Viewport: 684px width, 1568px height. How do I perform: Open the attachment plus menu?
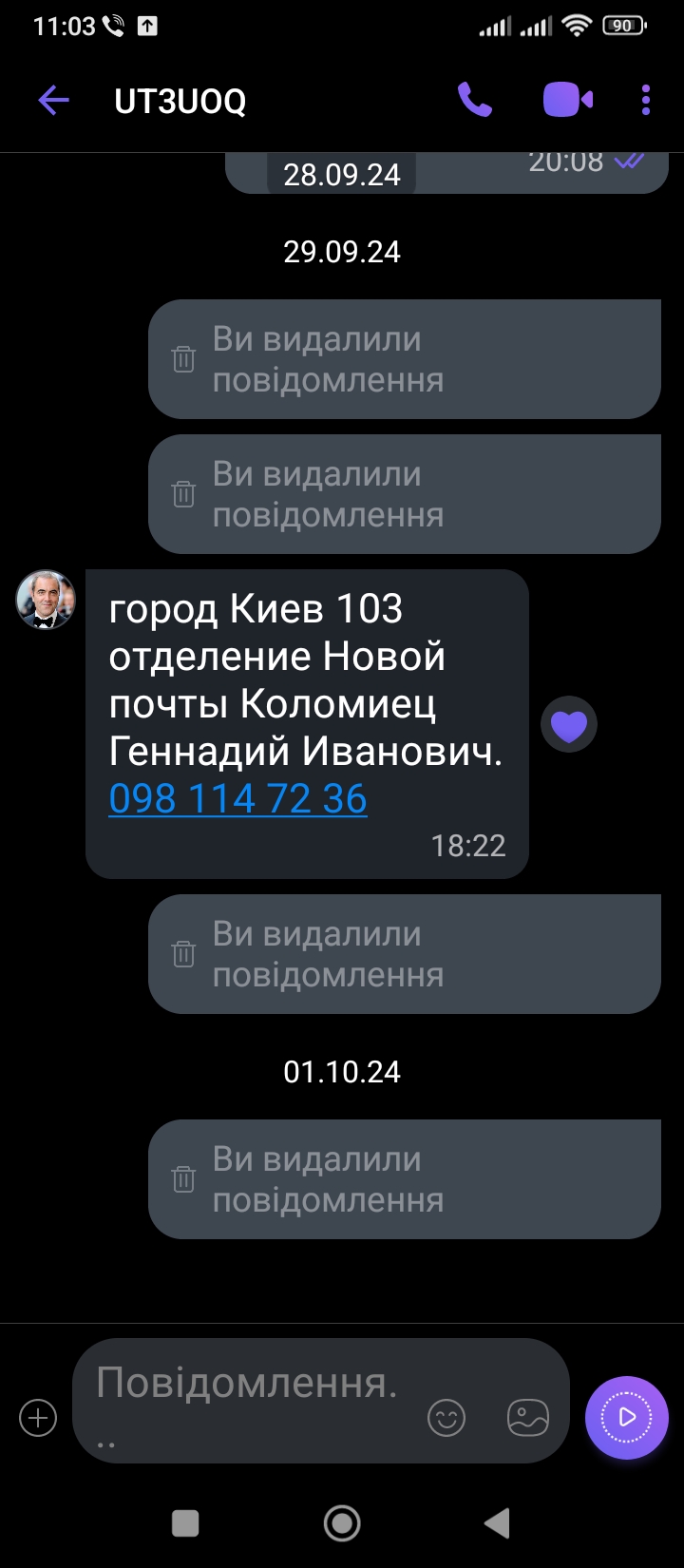coord(38,1418)
